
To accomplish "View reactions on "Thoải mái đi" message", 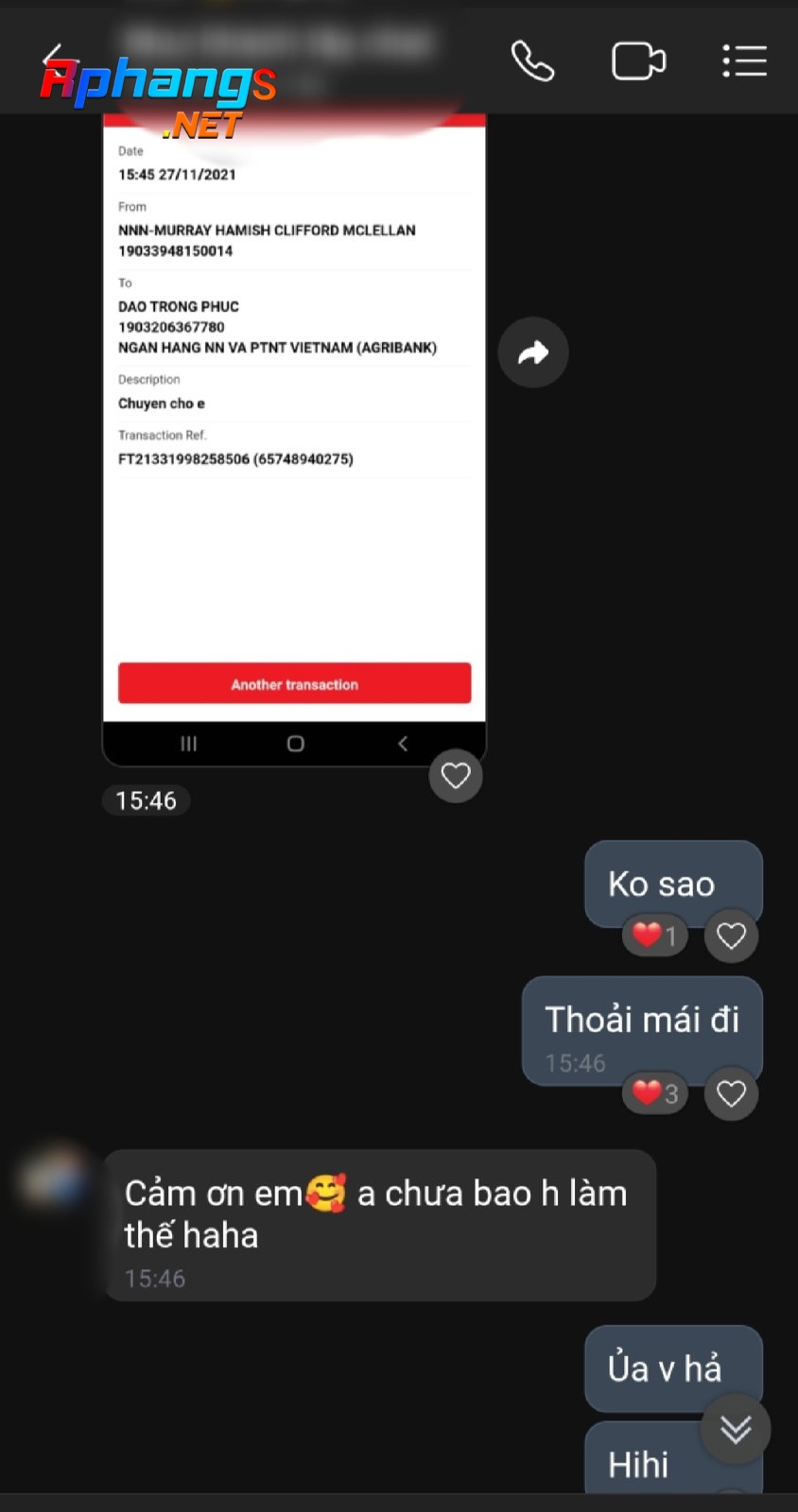I will (655, 1093).
